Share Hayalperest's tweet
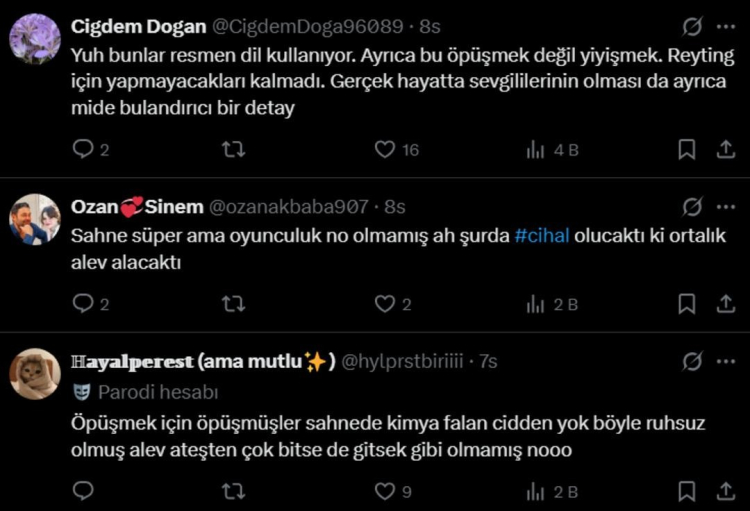750x511 pixels. (726, 491)
